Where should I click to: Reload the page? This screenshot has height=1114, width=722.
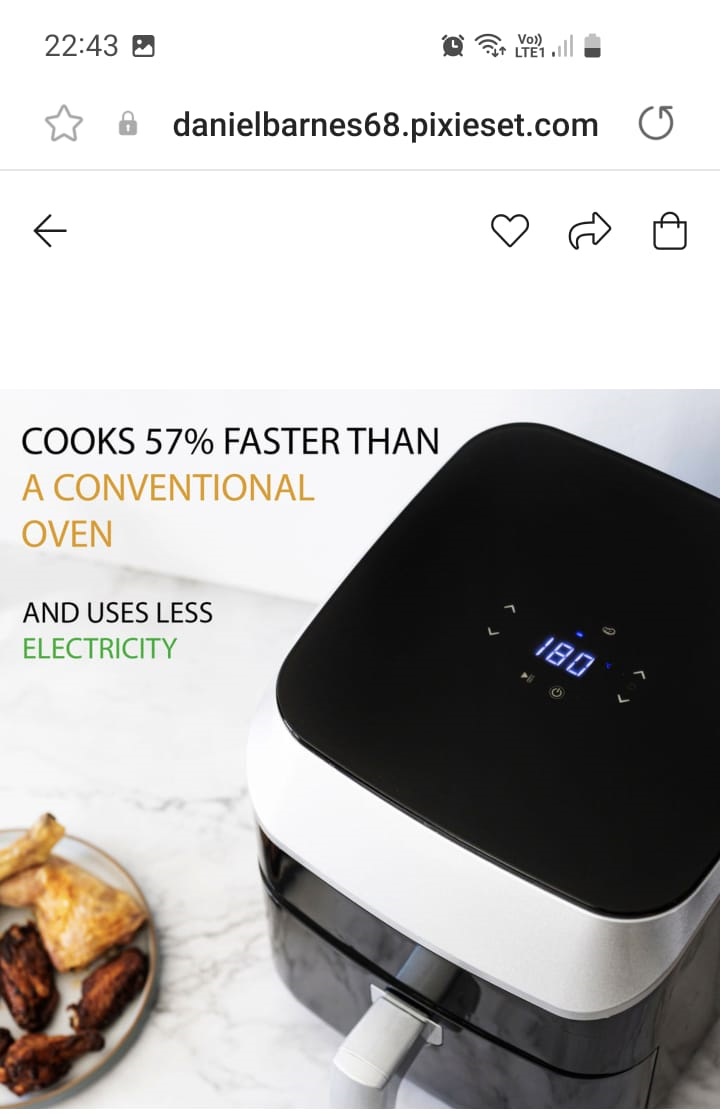point(656,124)
